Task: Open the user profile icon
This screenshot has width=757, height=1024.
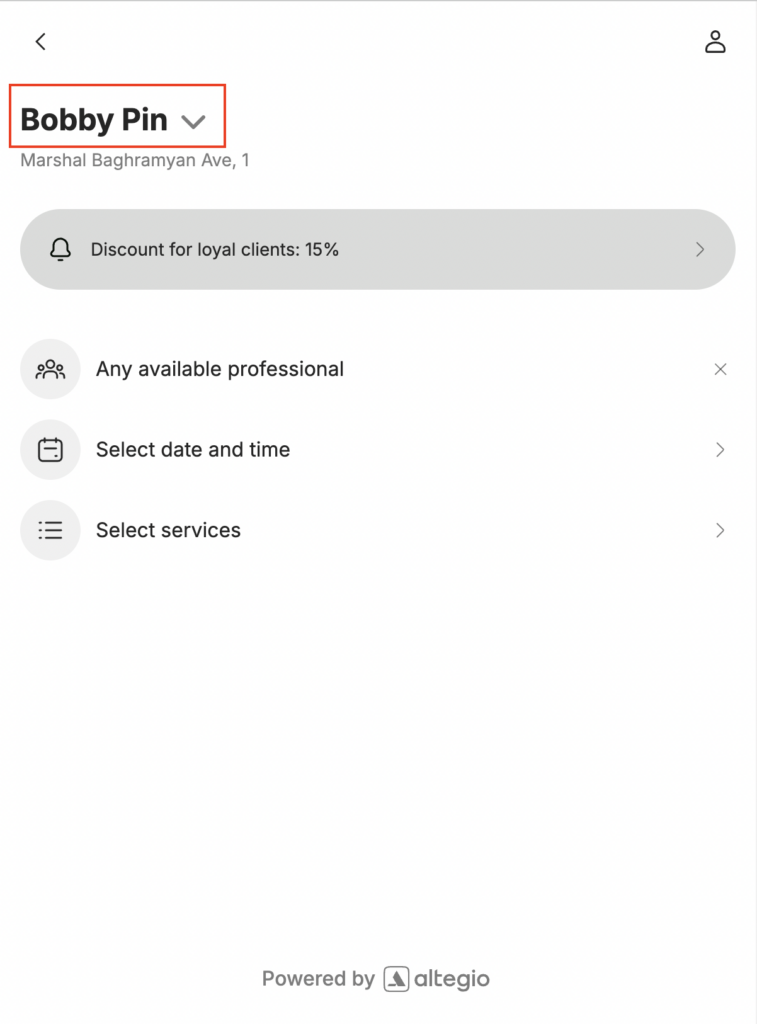Action: click(715, 41)
